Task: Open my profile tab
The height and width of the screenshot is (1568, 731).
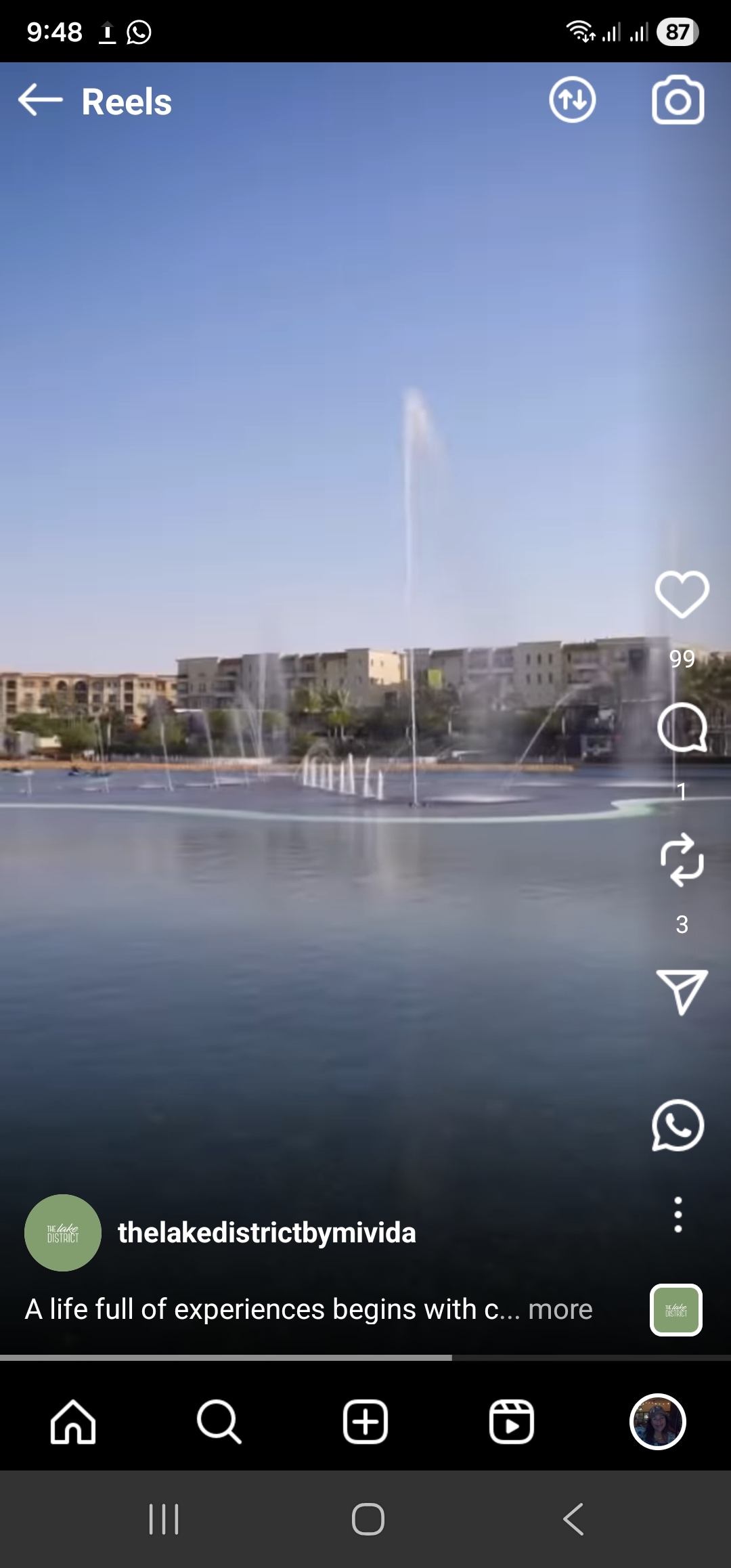Action: [657, 1422]
